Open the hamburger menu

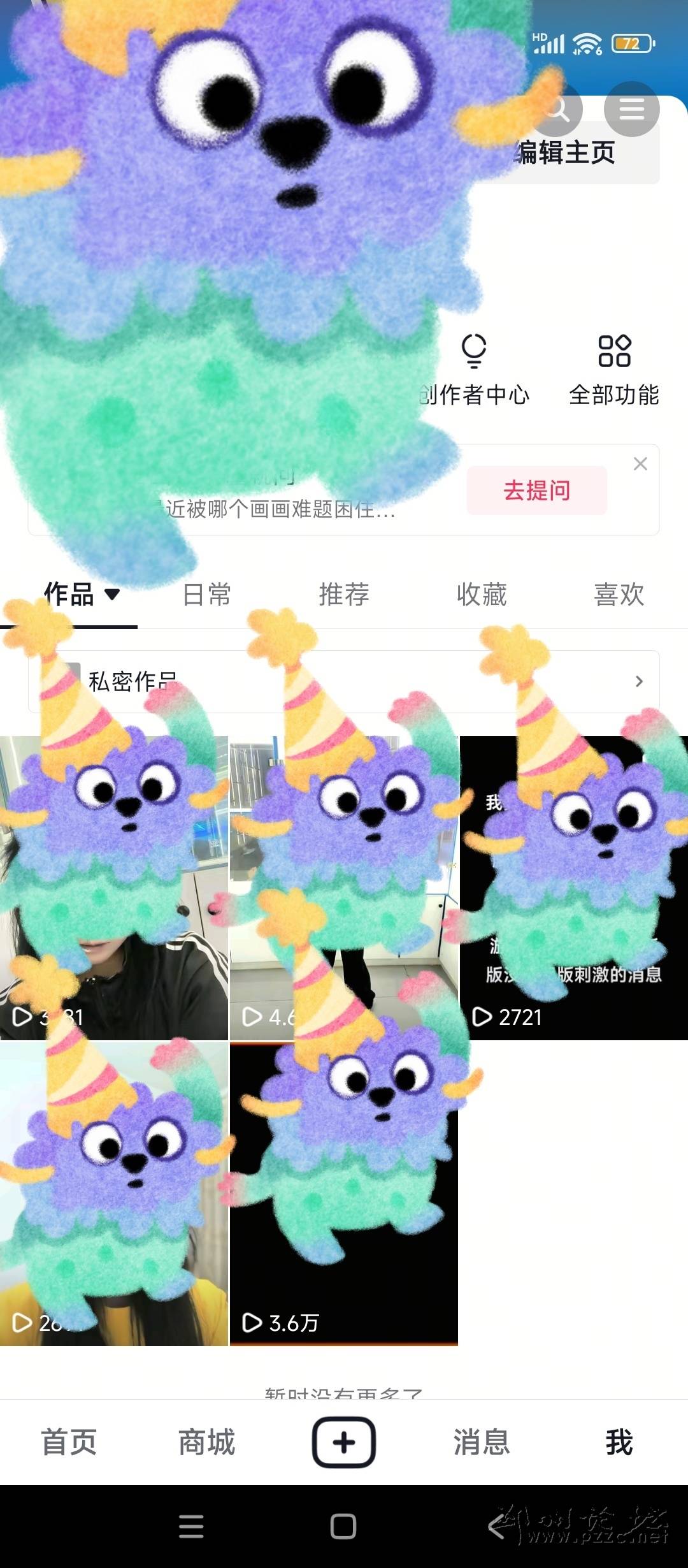[631, 110]
